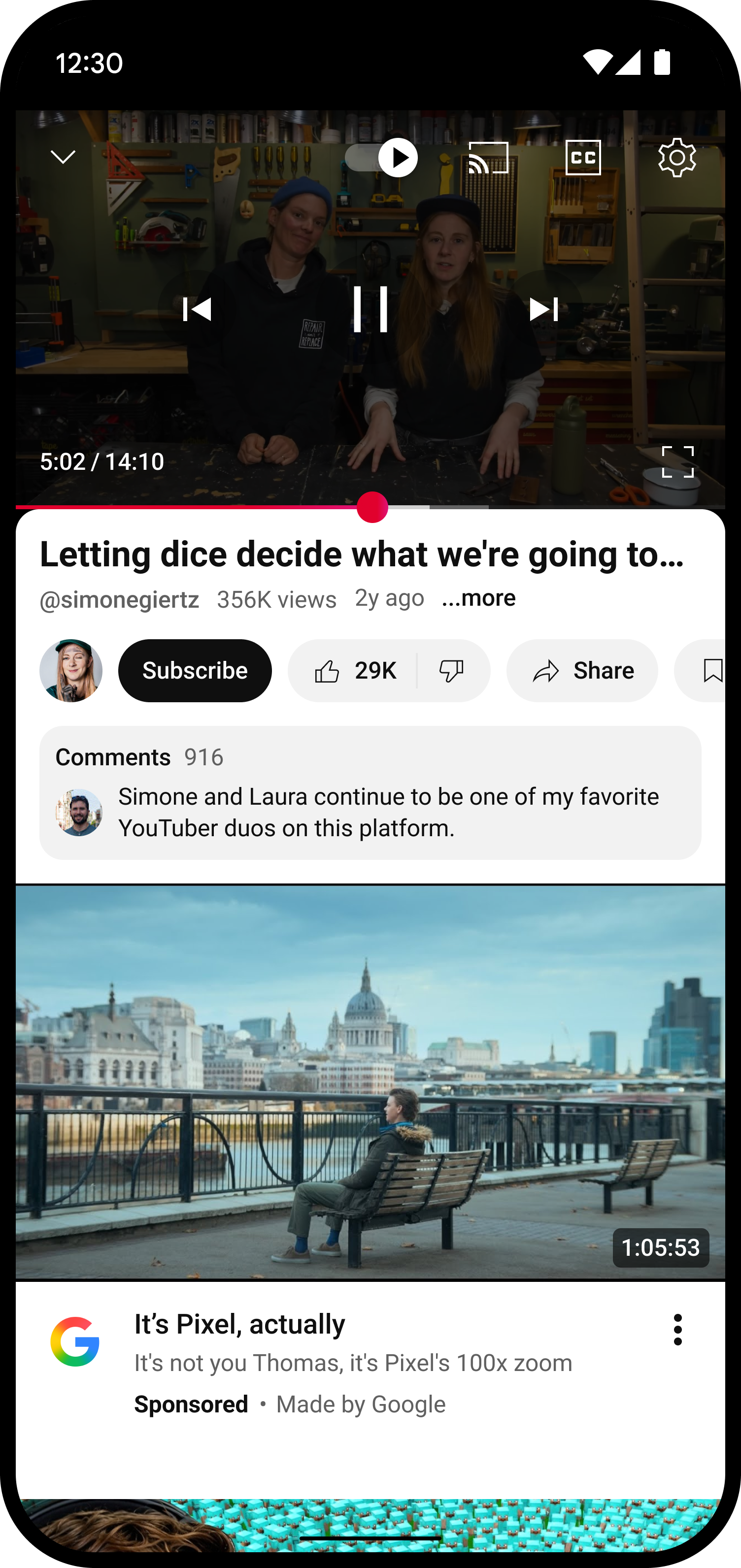Open Simone Giertz's channel avatar
Screen dimensions: 741x1568
pos(71,670)
